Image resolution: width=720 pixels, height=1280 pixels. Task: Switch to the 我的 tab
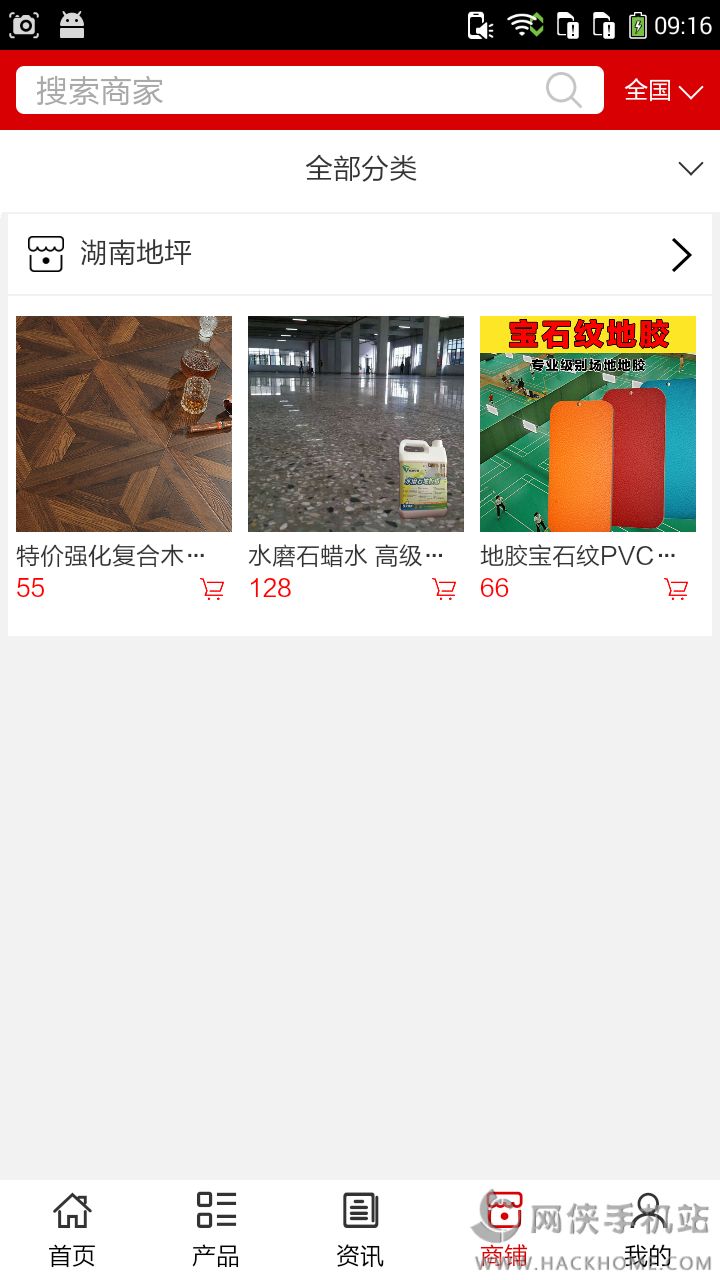[648, 1230]
